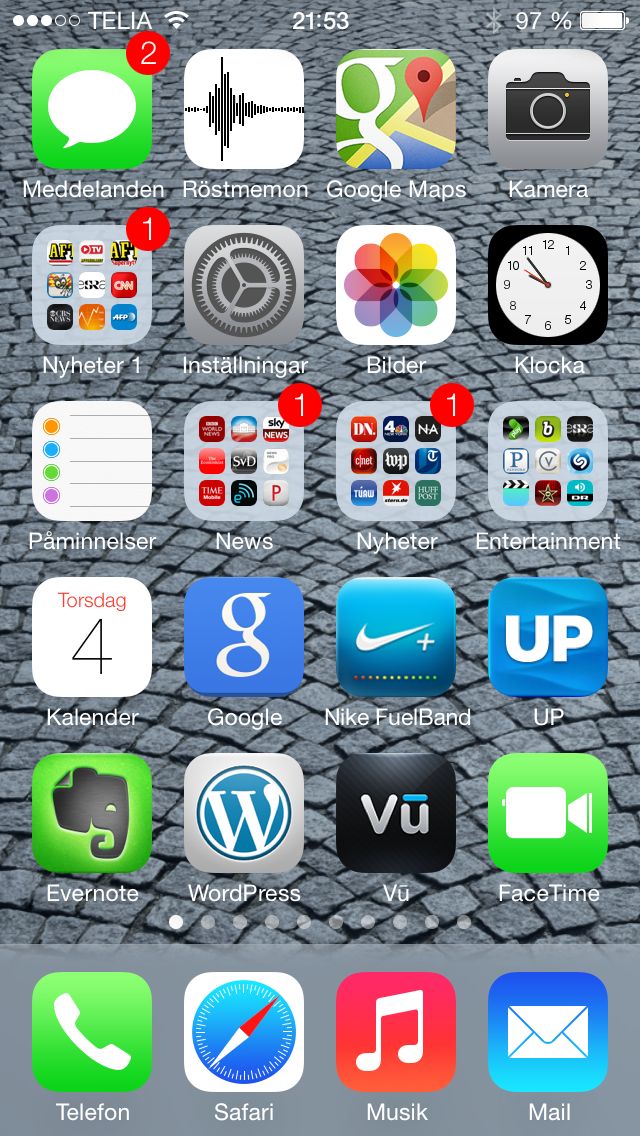Open Safari from the dock
The height and width of the screenshot is (1136, 640).
[x=244, y=1032]
